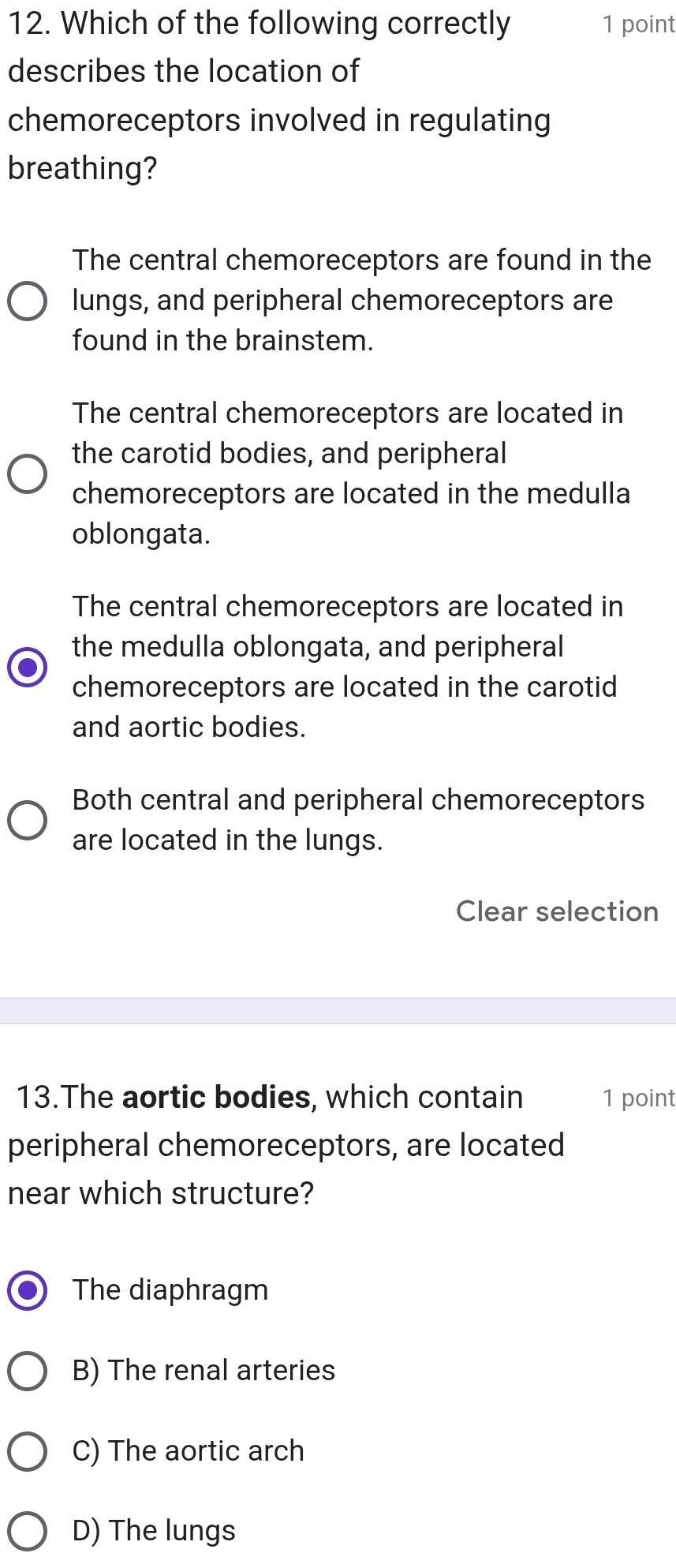
Task: Choose the carotid bodies answer in question 12
Action: pos(28,473)
